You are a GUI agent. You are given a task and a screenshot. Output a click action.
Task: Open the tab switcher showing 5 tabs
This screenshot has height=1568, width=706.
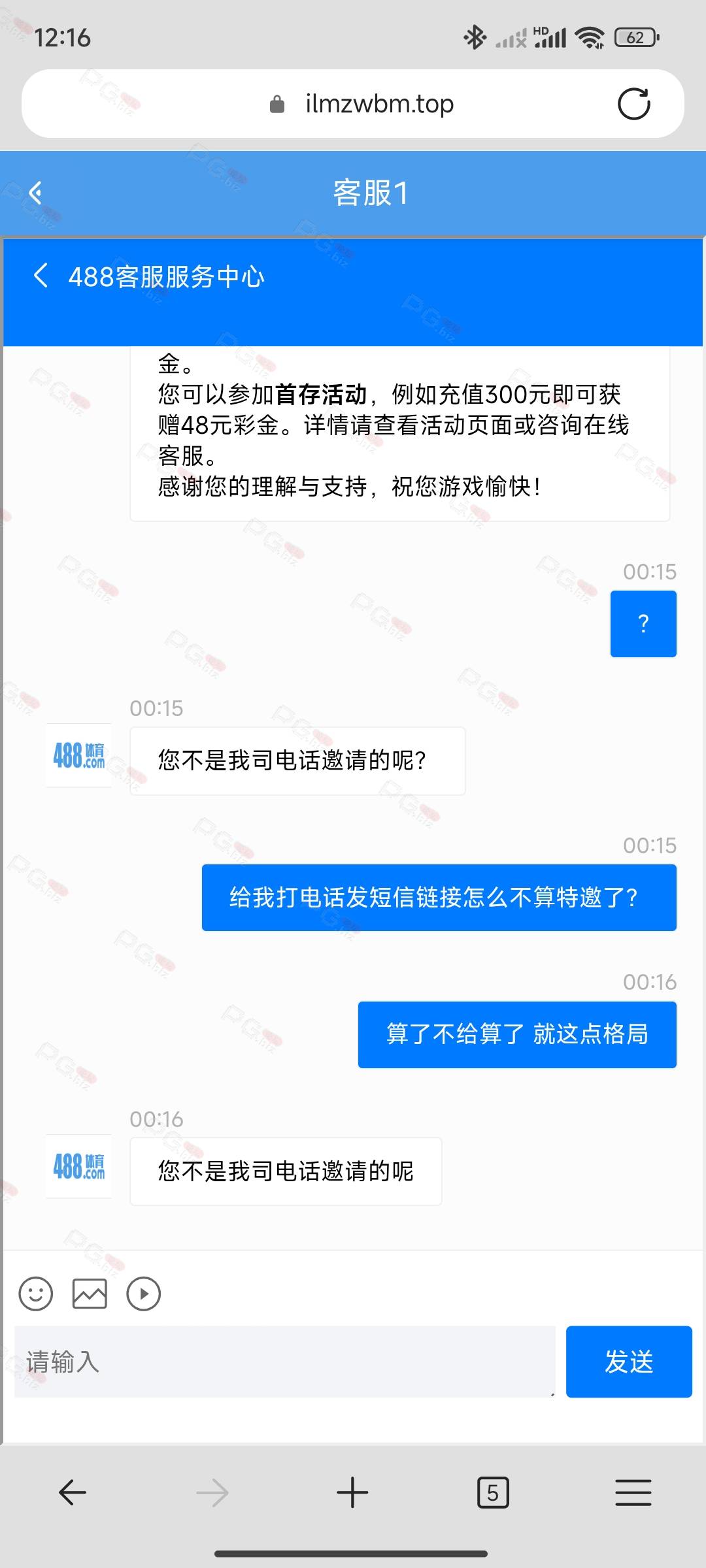[x=493, y=1493]
